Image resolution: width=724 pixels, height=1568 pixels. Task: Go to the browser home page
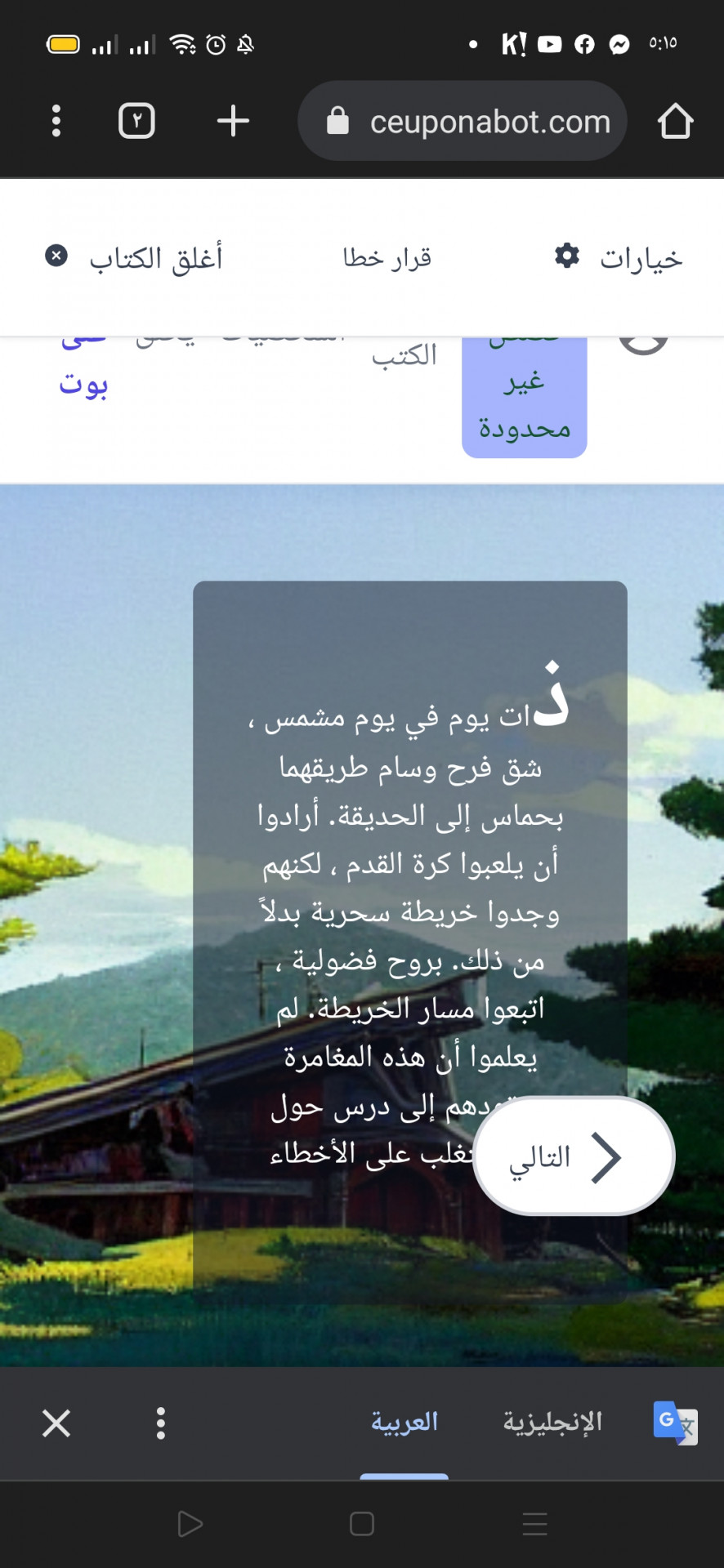click(675, 121)
